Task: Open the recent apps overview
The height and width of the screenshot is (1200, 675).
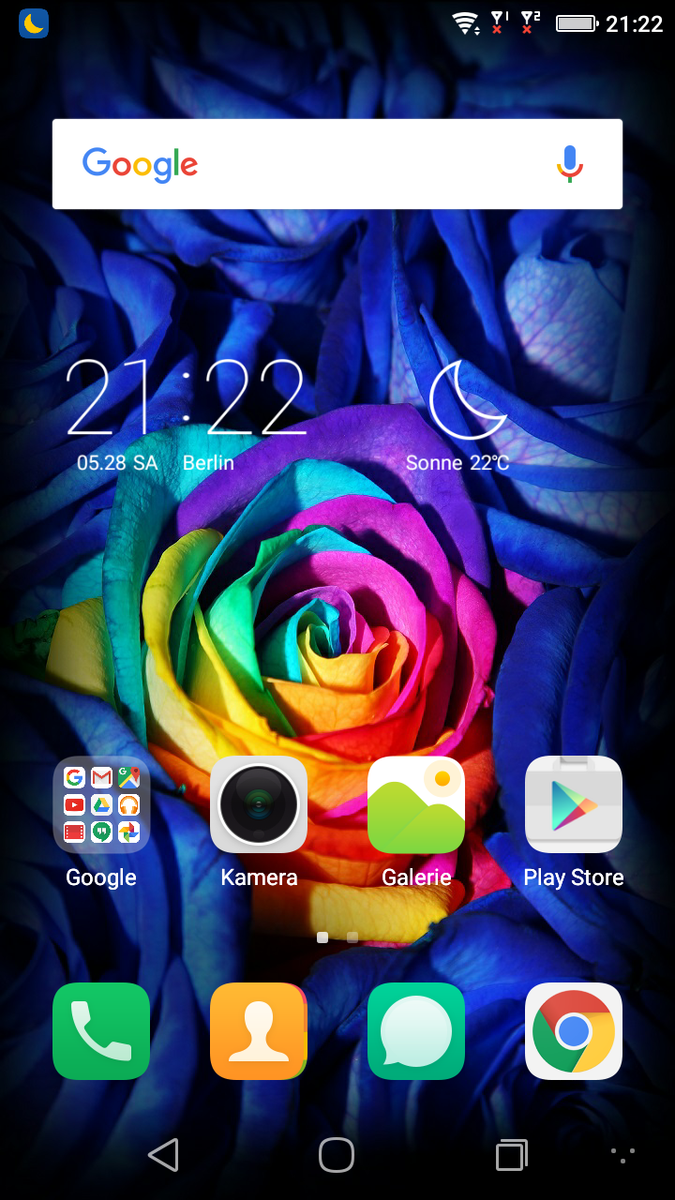Action: tap(511, 1155)
